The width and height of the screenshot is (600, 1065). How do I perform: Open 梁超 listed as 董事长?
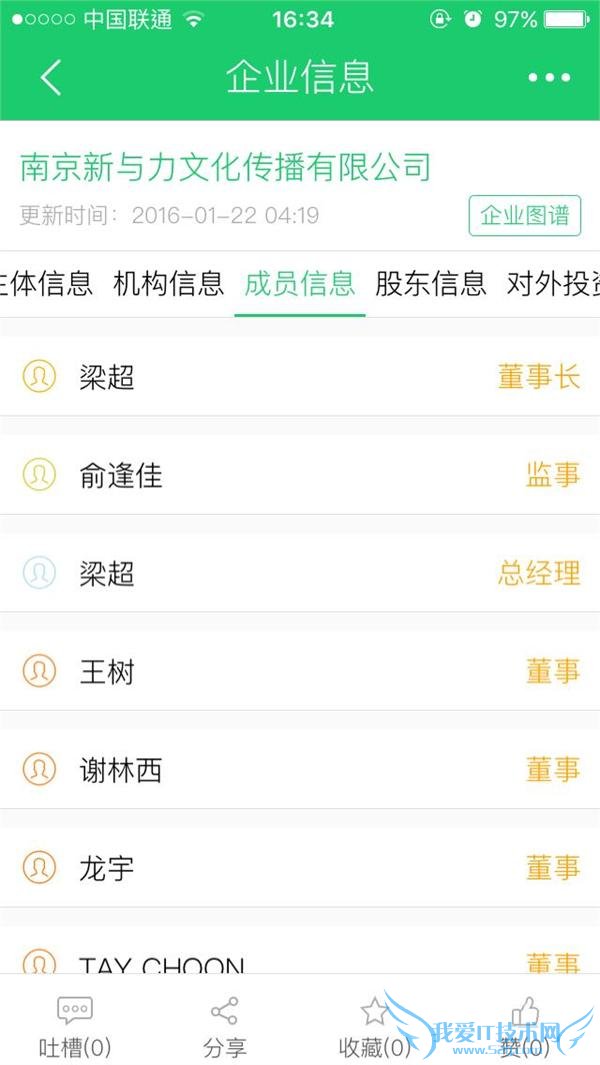(300, 377)
